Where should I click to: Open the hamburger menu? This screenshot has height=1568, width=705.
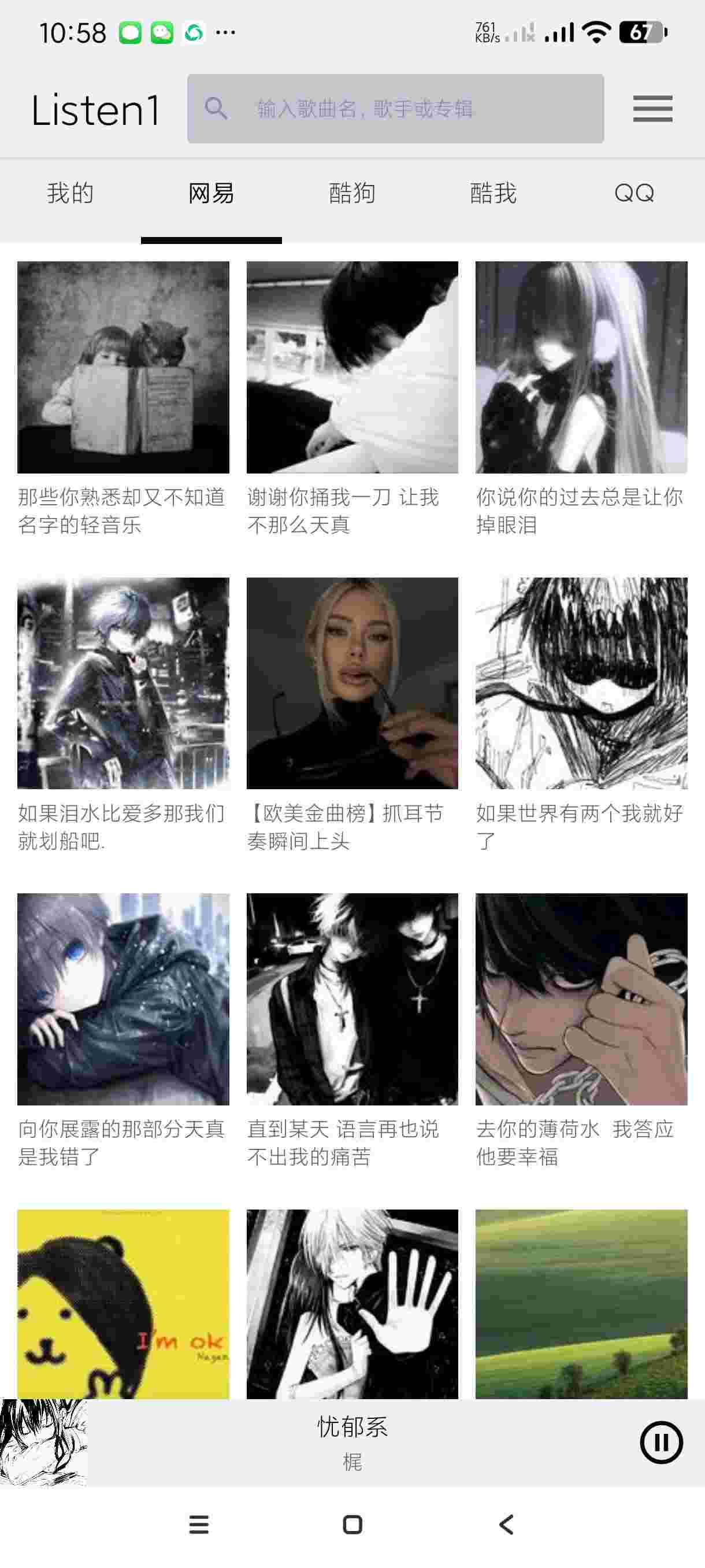click(652, 109)
